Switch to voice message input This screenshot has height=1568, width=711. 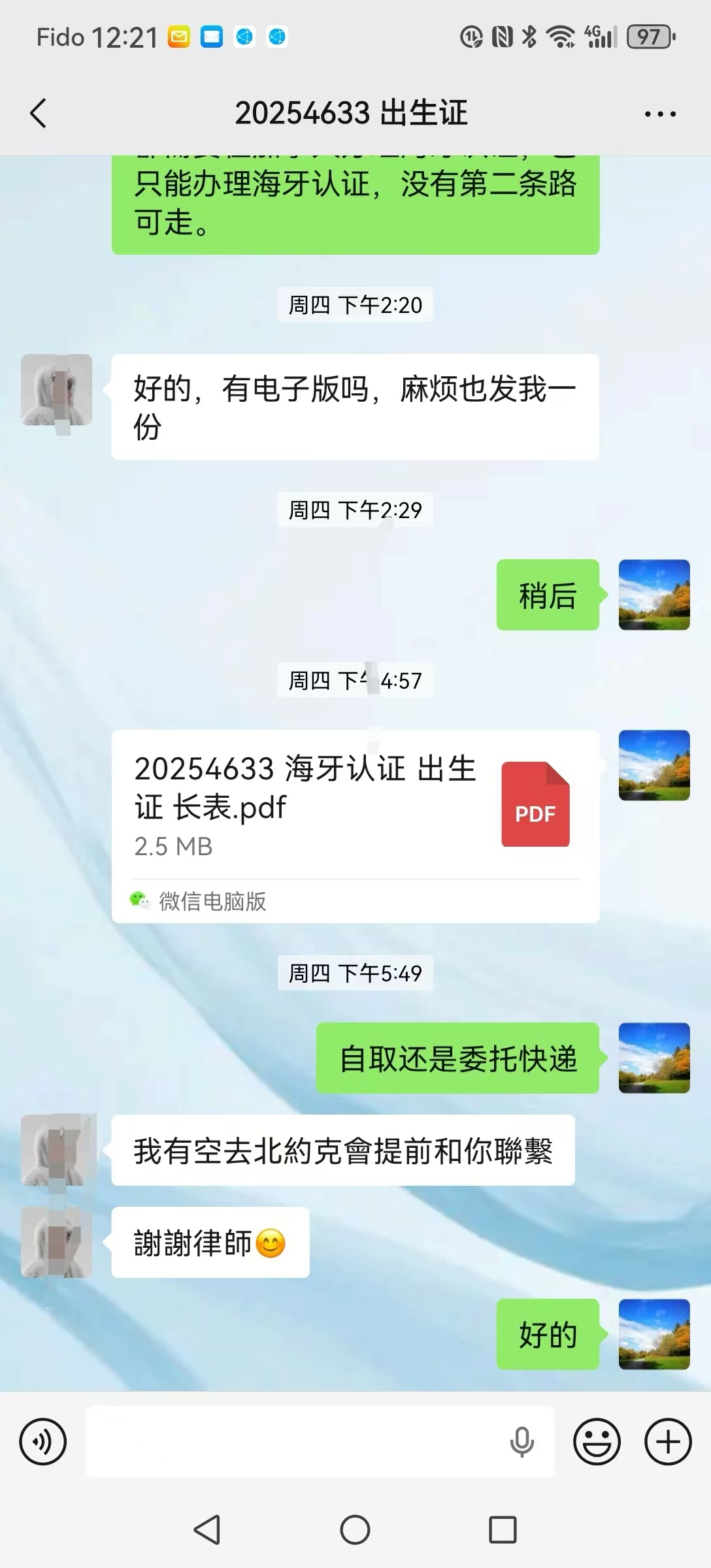pyautogui.click(x=43, y=1441)
